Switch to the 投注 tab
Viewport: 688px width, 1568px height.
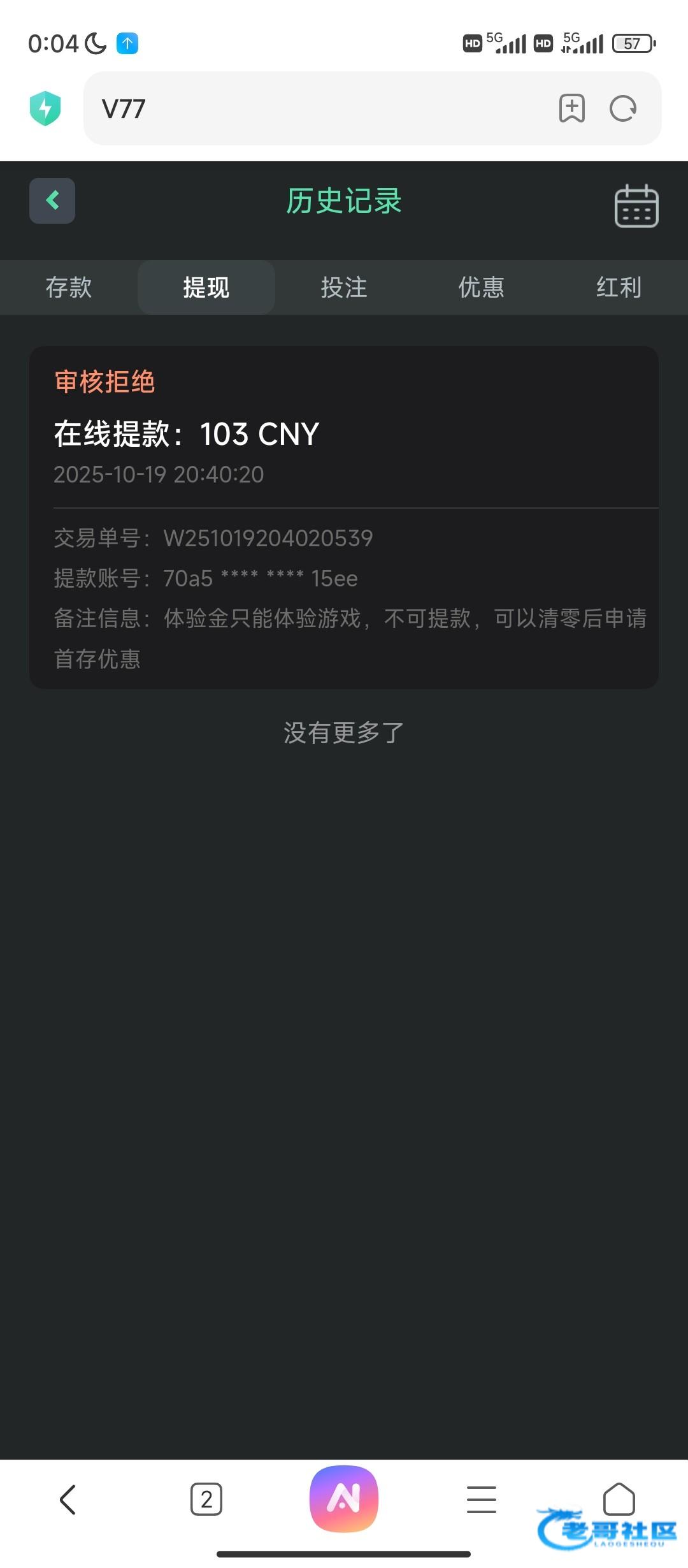tap(344, 287)
